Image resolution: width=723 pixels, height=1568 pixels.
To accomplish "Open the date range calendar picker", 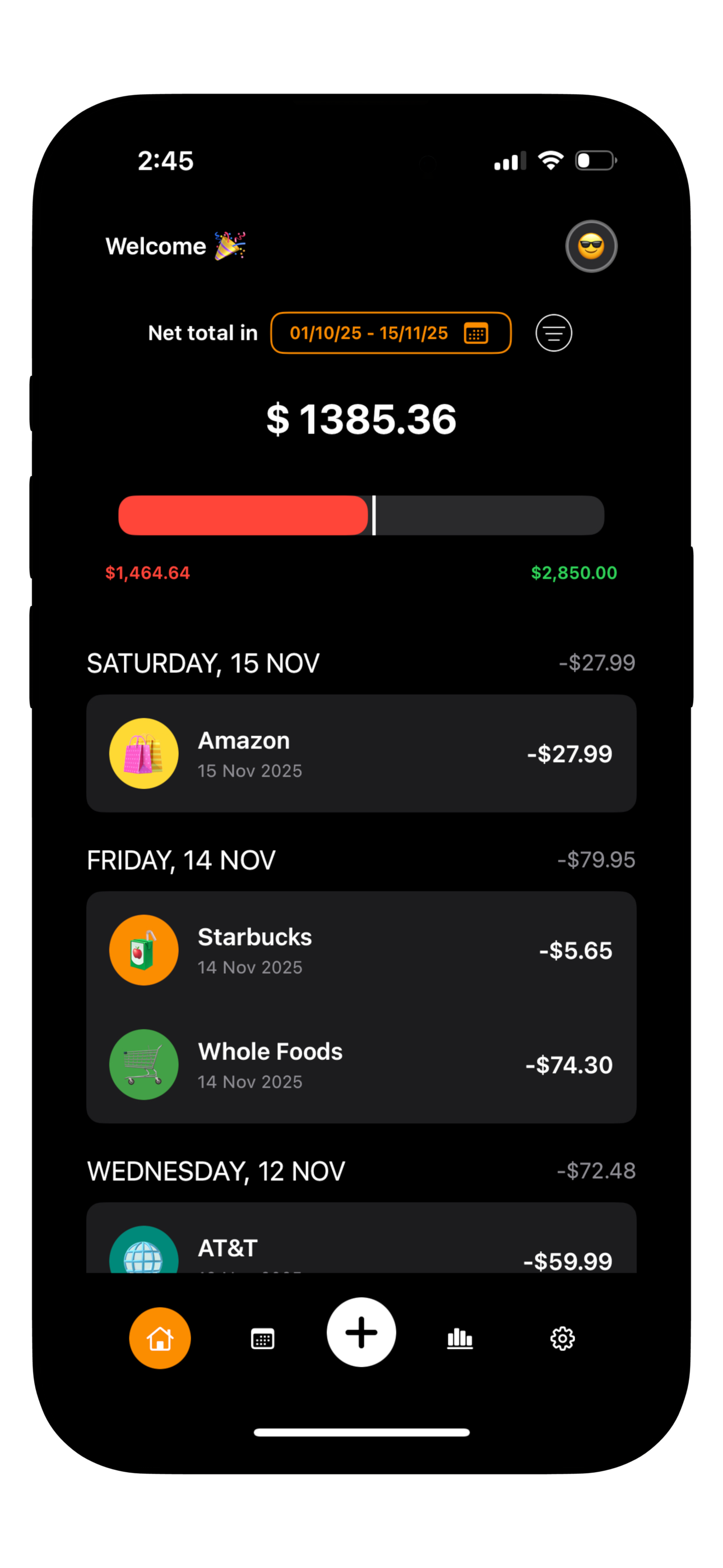I will pyautogui.click(x=476, y=333).
